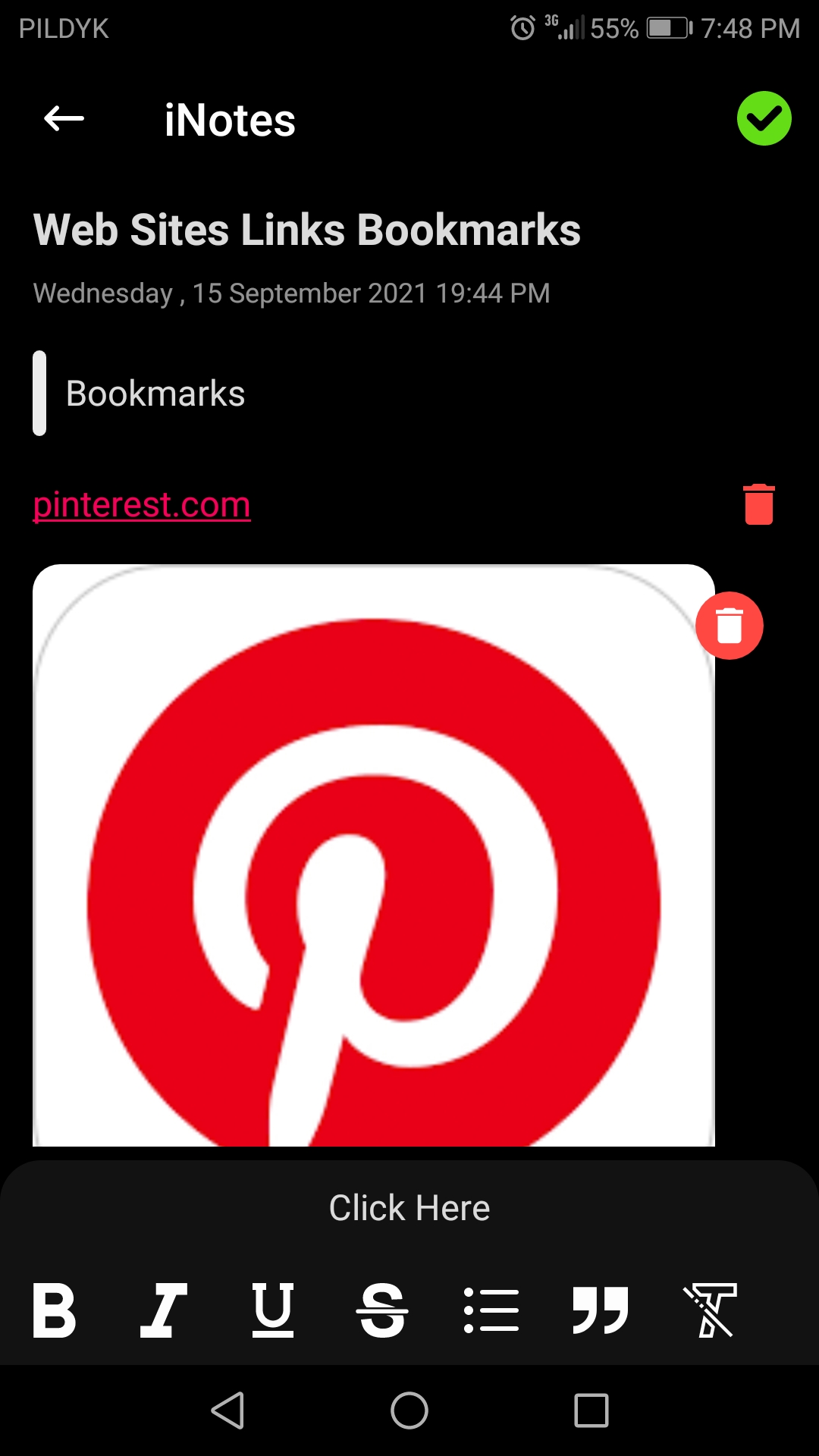The image size is (819, 1456).
Task: Apply italic formatting
Action: coord(164,1310)
